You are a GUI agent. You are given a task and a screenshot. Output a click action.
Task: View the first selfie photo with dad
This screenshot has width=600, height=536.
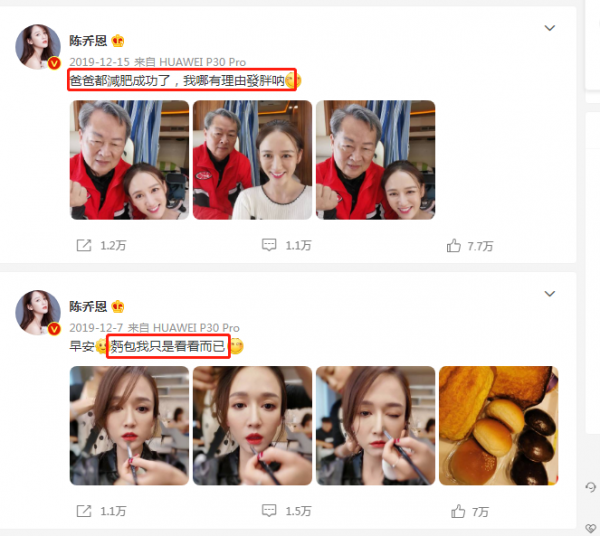(129, 160)
